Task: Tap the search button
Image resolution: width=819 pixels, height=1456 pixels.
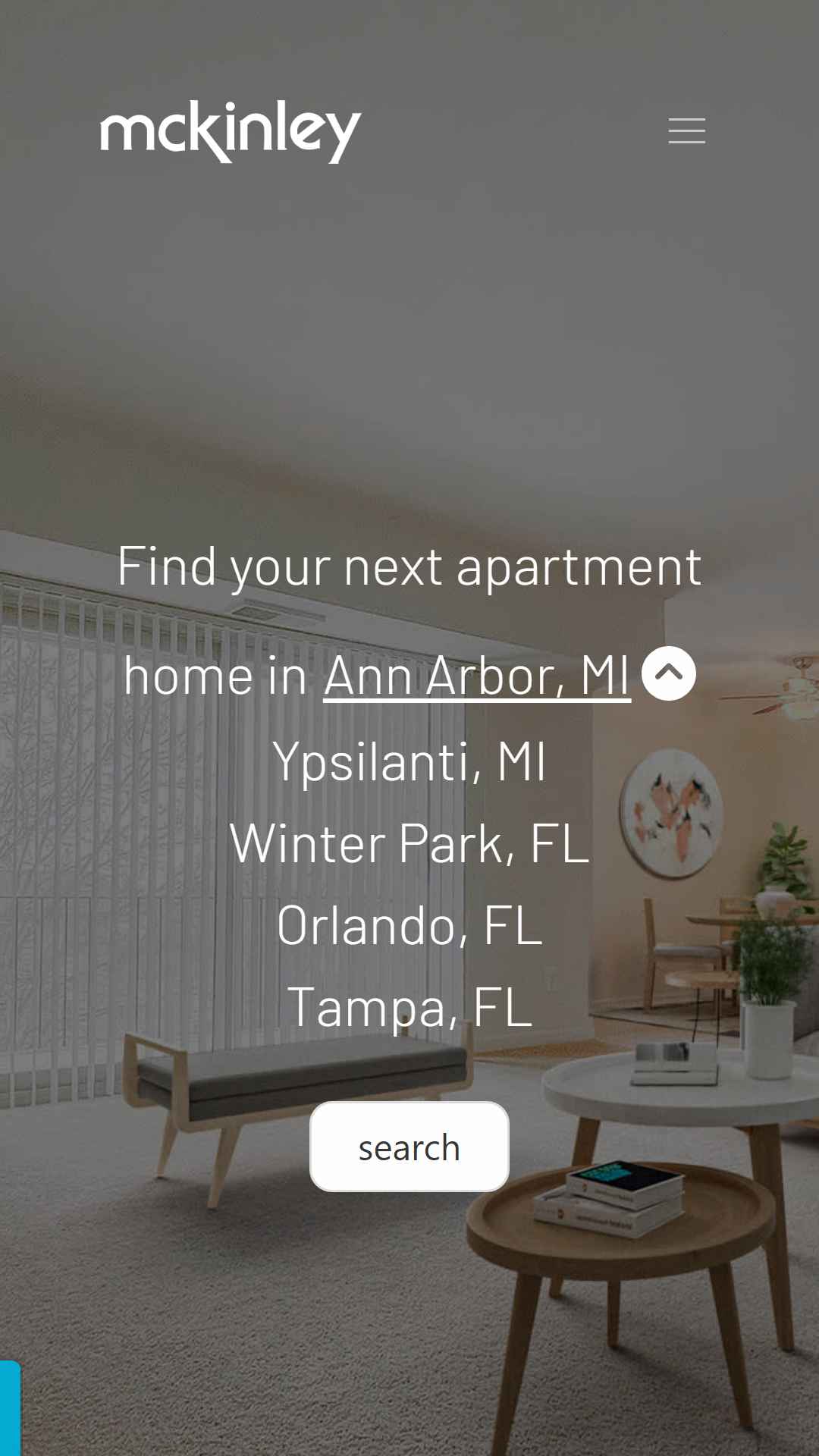Action: click(409, 1147)
